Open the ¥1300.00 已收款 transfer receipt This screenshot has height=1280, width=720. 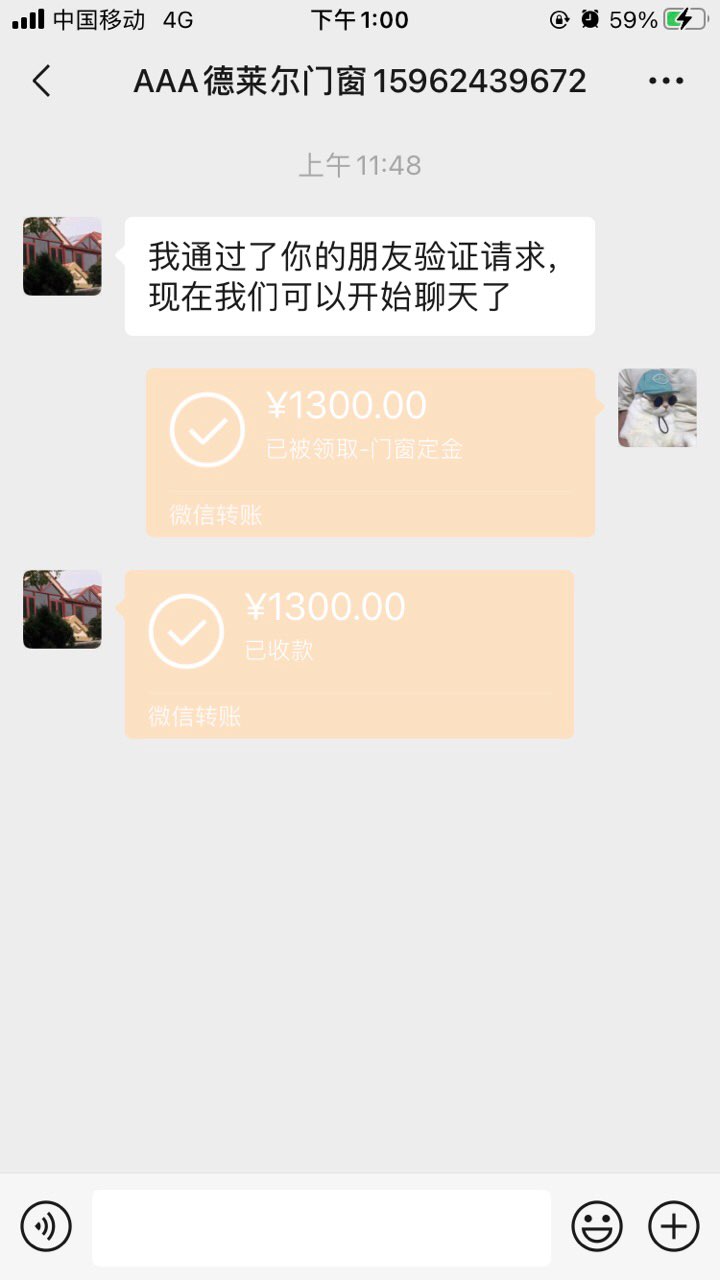349,654
